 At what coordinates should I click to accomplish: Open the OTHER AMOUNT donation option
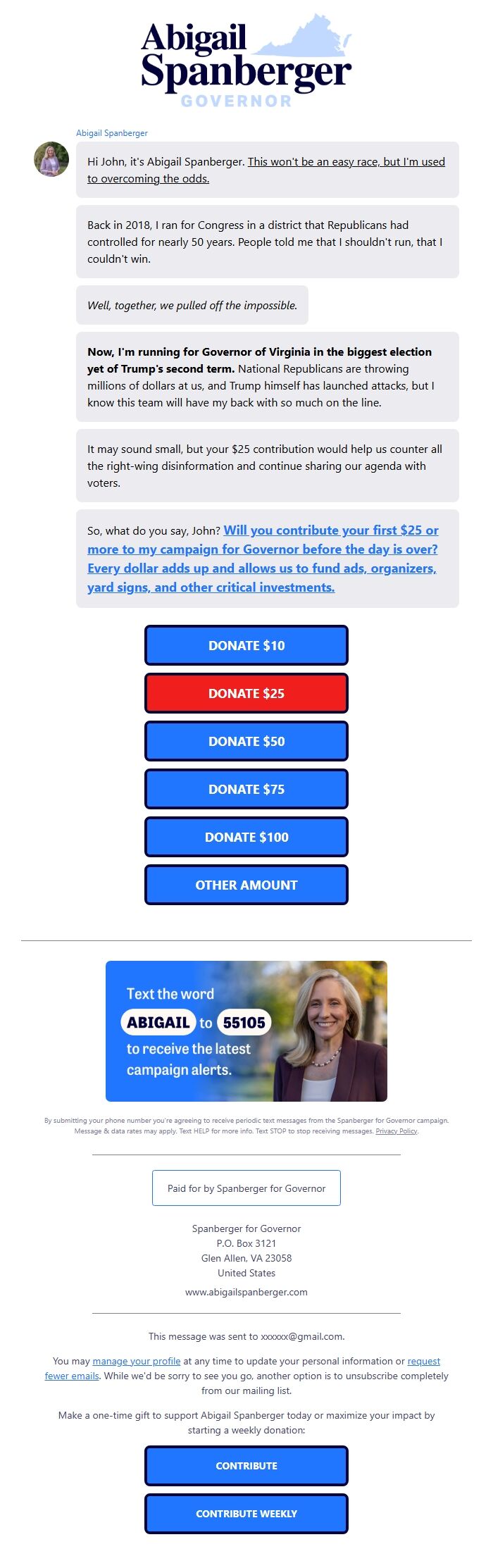pyautogui.click(x=246, y=885)
